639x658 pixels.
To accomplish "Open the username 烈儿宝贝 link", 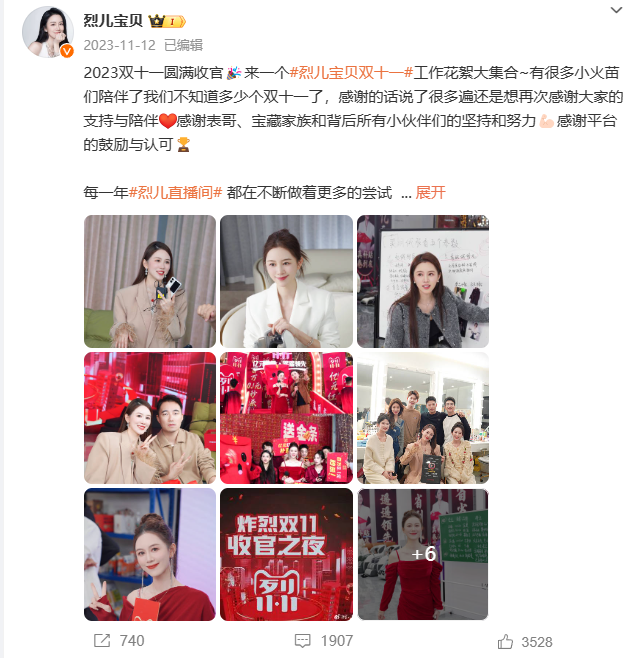I will point(113,20).
